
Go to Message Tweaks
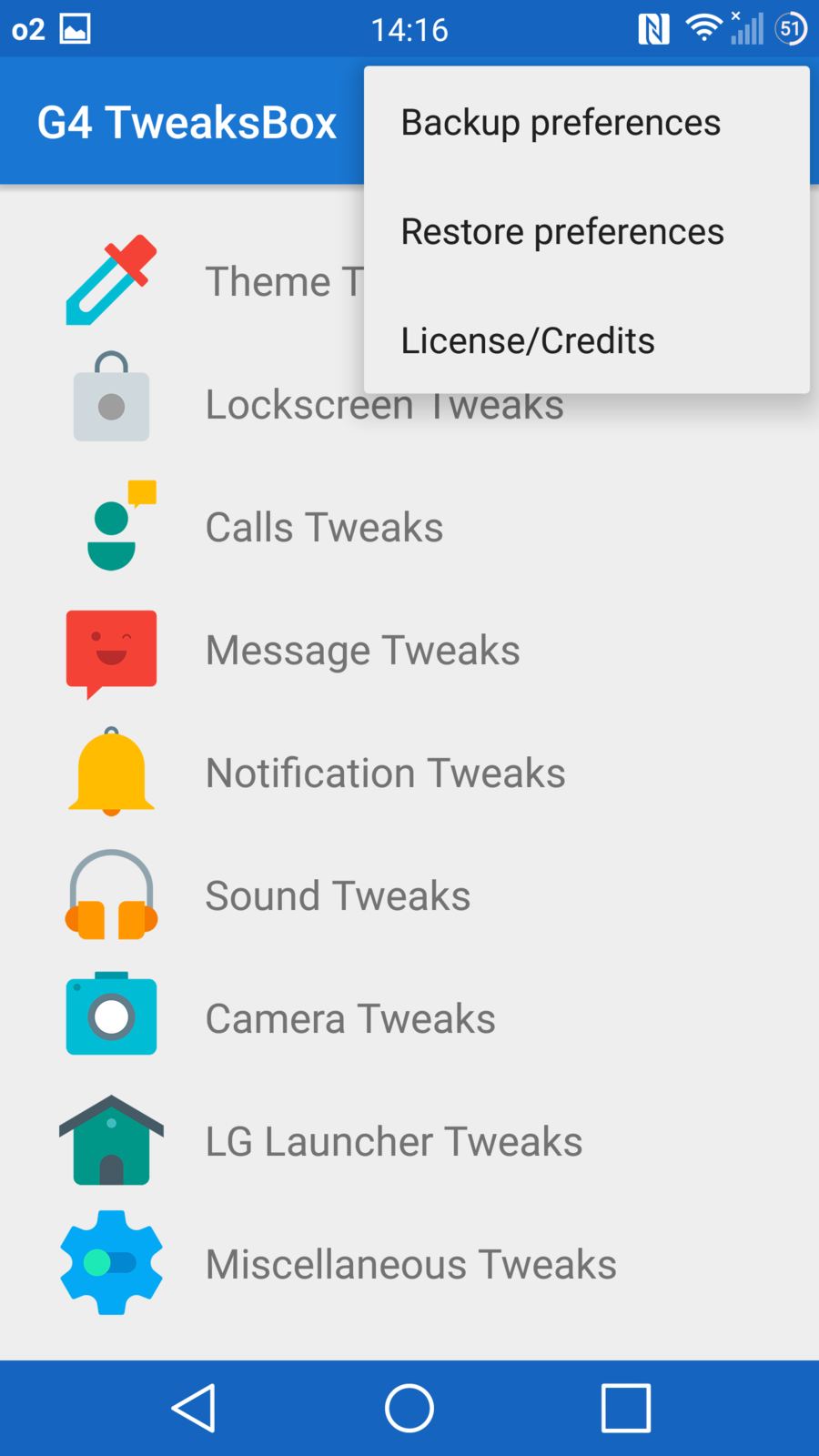362,651
